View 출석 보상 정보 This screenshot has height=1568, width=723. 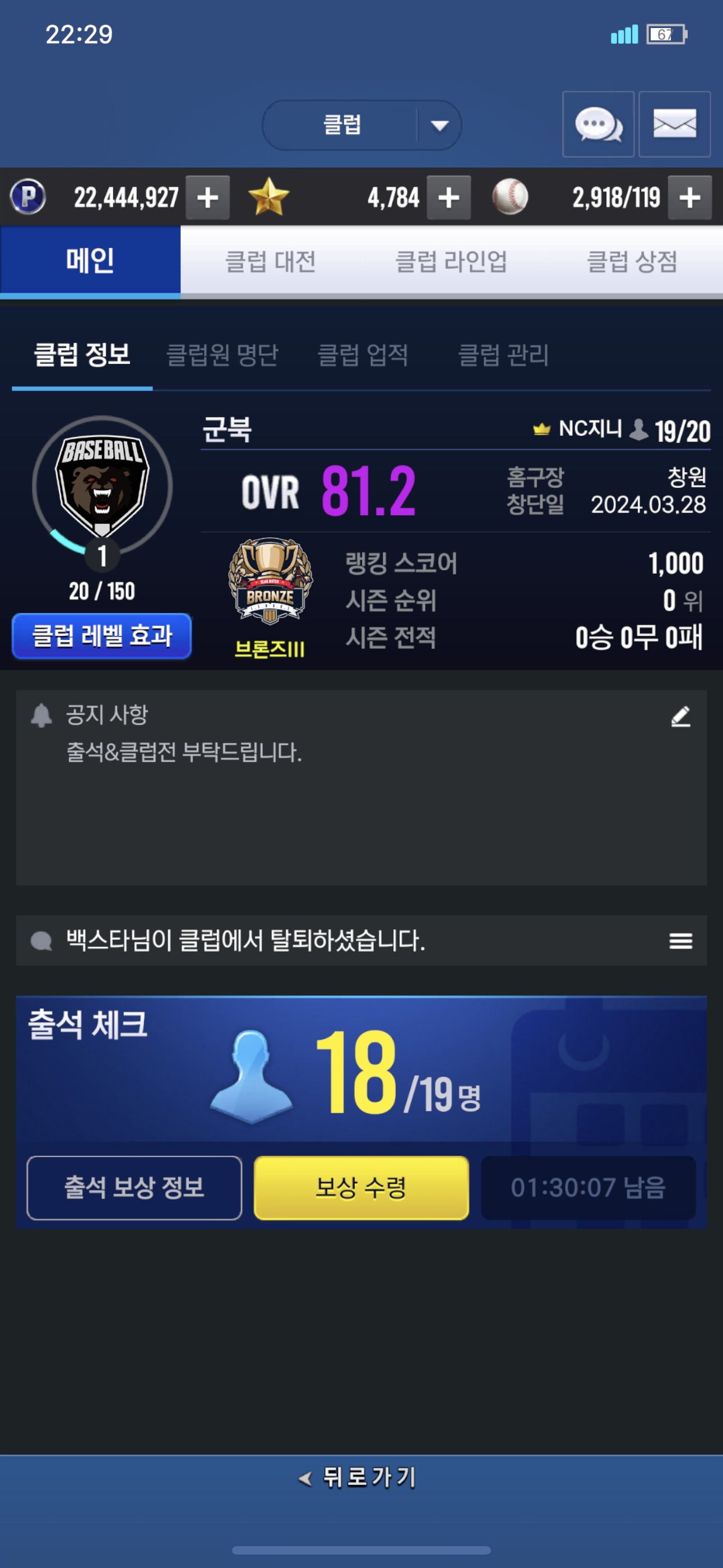coord(134,1188)
